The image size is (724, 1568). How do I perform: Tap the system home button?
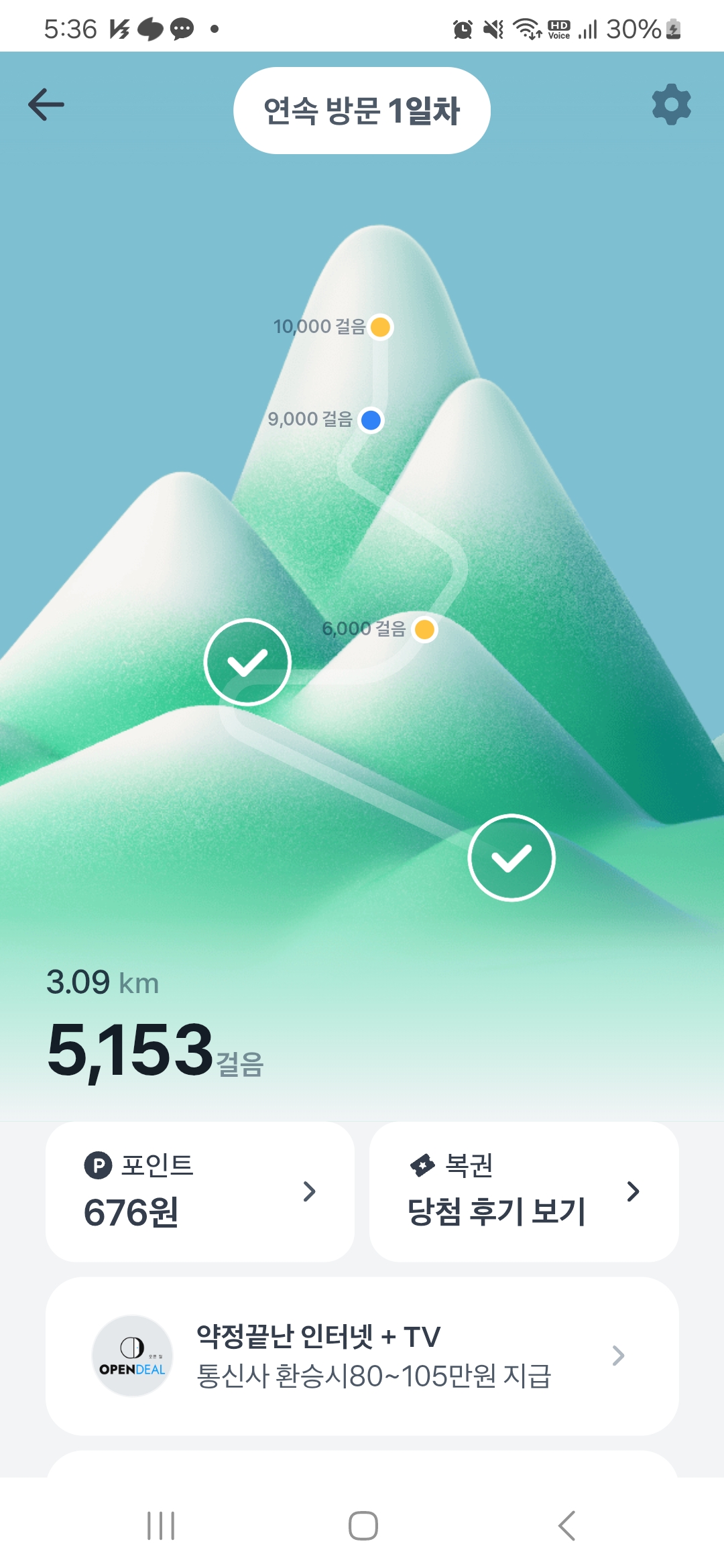click(363, 1526)
